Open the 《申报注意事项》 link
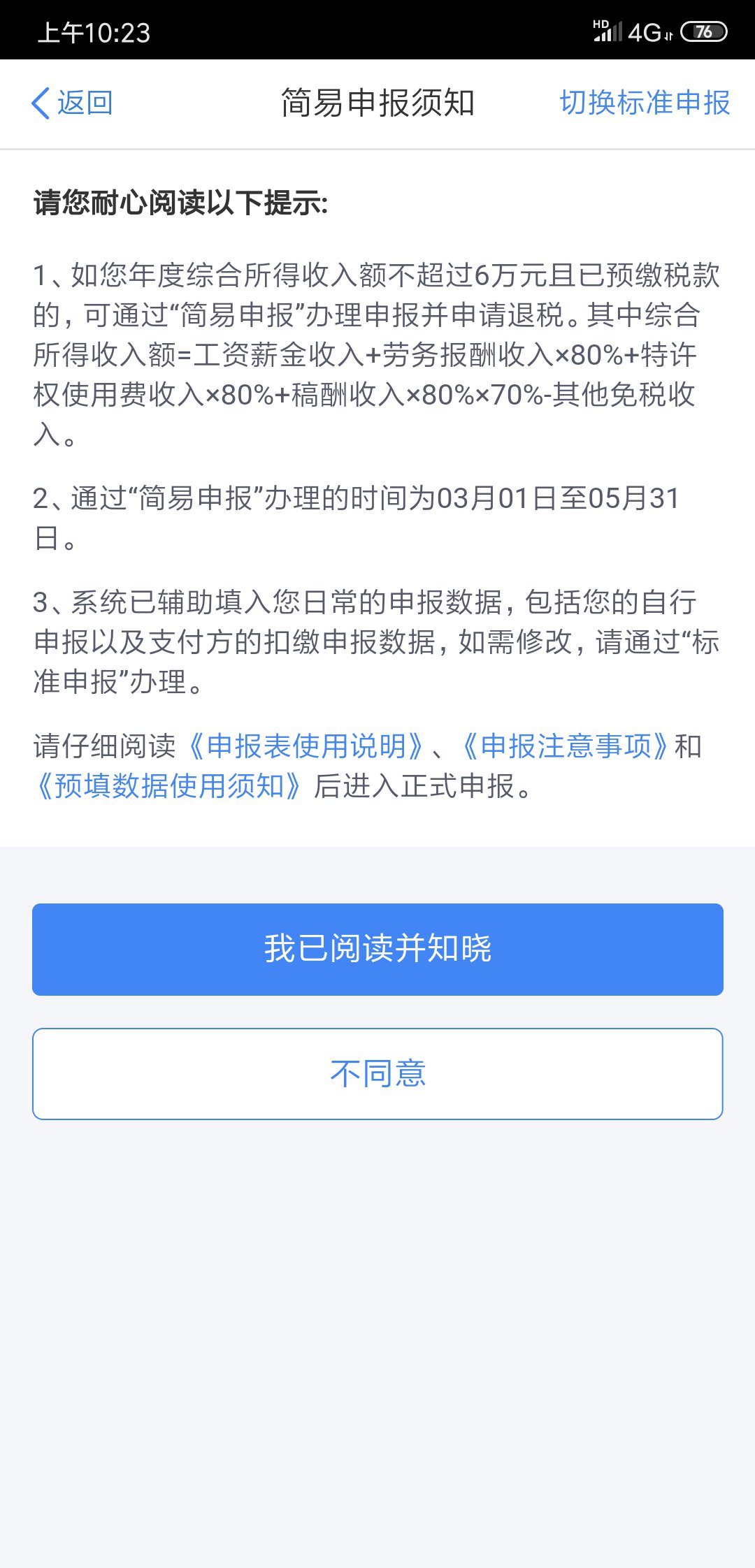This screenshot has width=755, height=1568. click(565, 746)
